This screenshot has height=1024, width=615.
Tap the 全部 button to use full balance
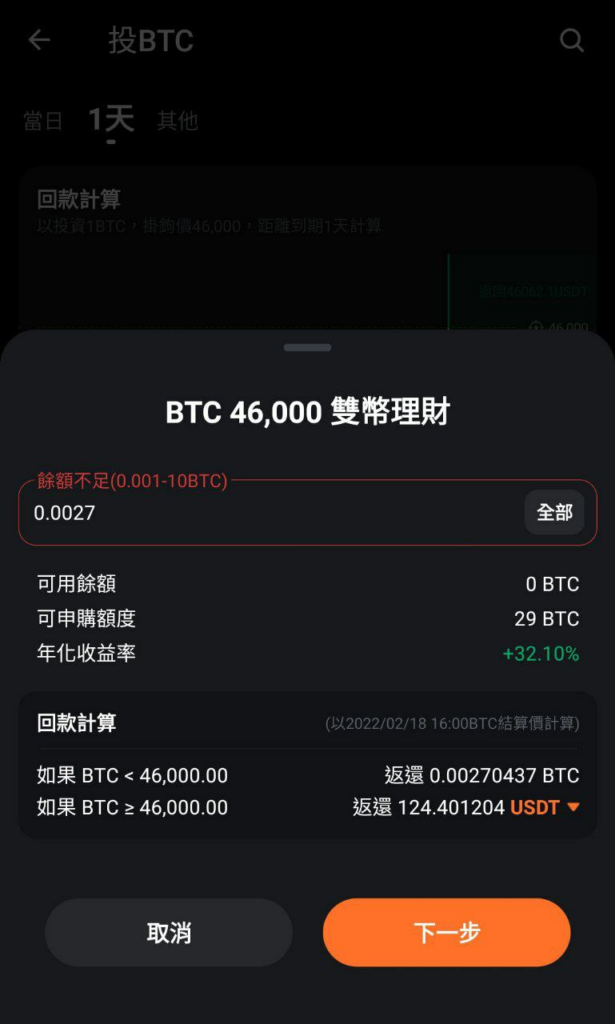tap(554, 513)
